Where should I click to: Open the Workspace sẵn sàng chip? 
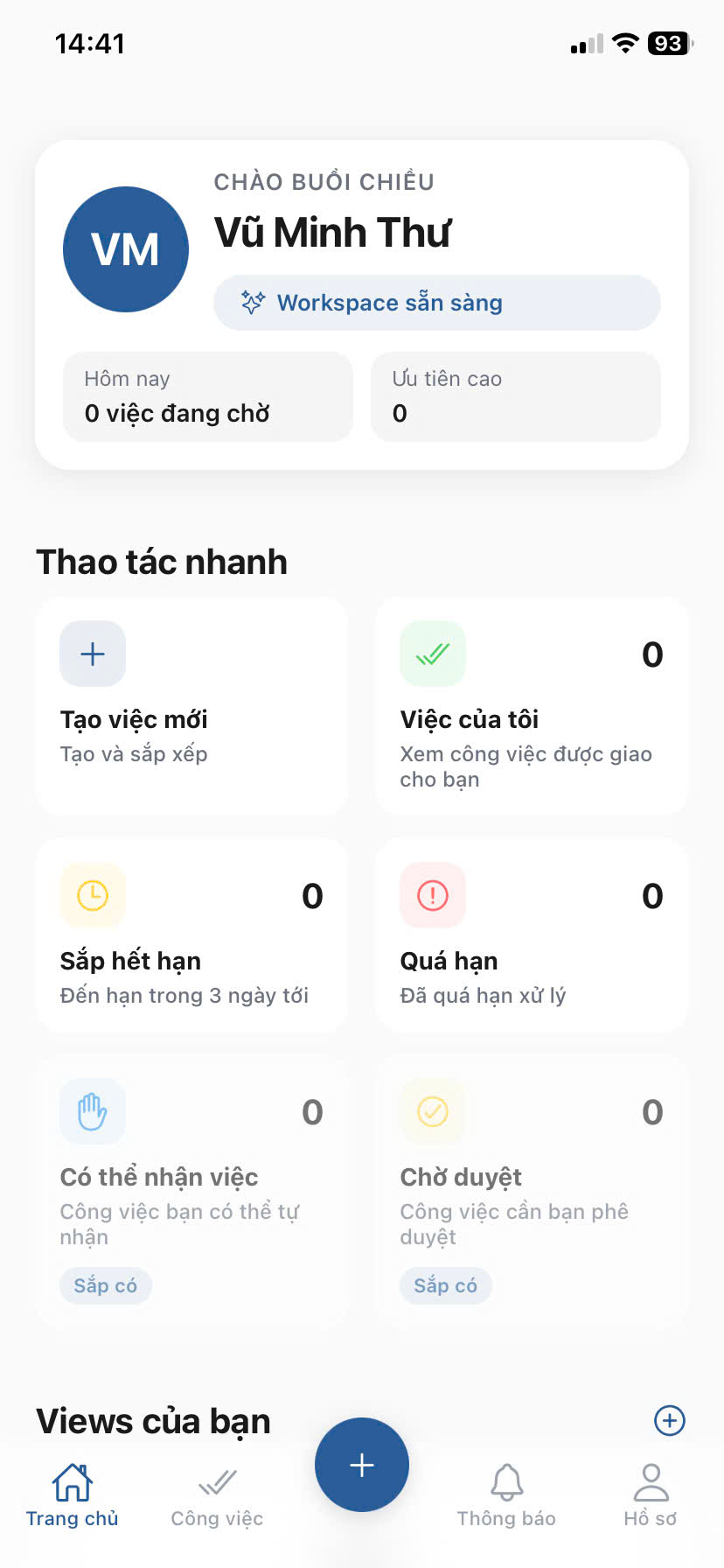pos(436,302)
